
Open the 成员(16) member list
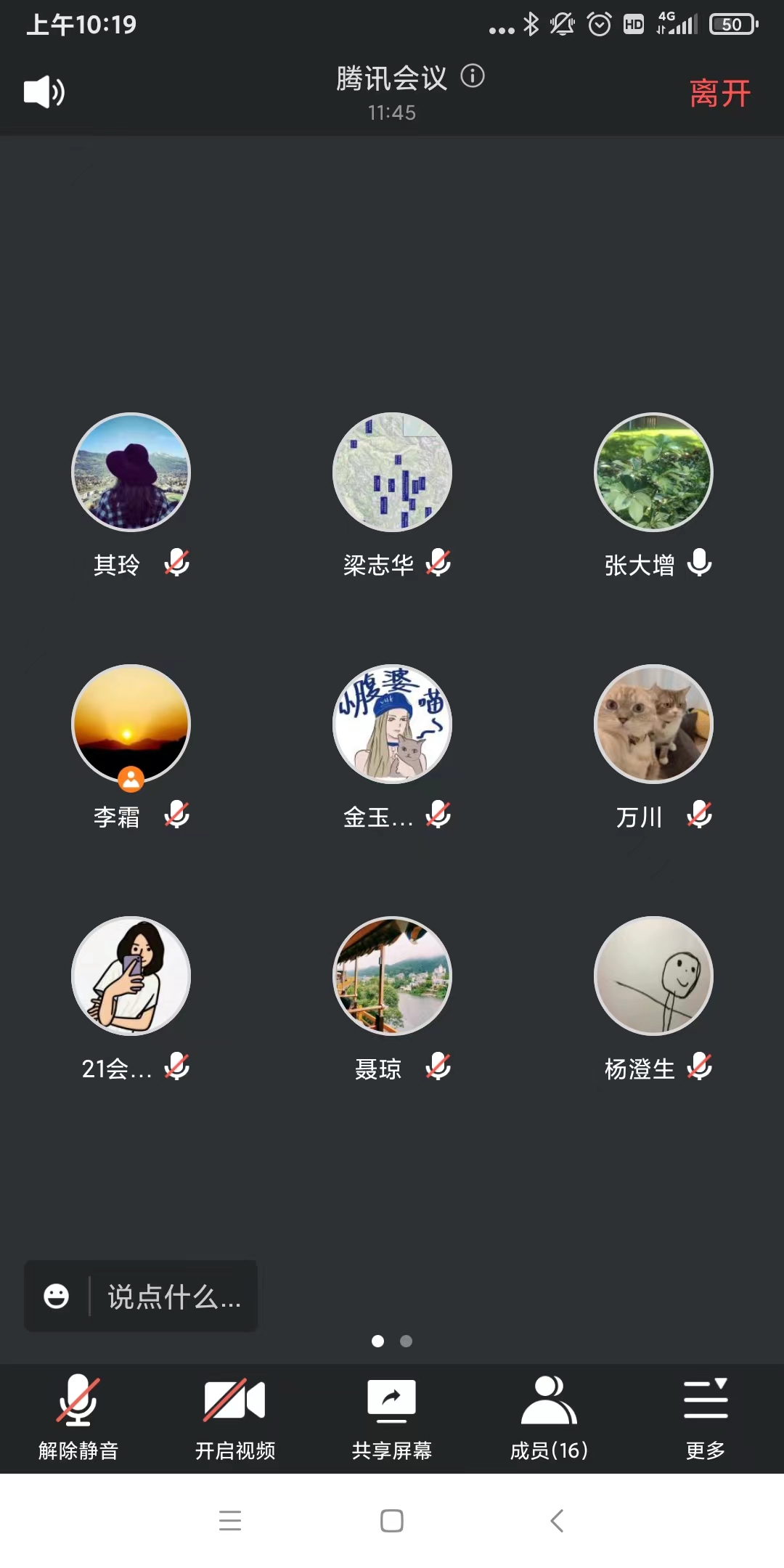(549, 1417)
